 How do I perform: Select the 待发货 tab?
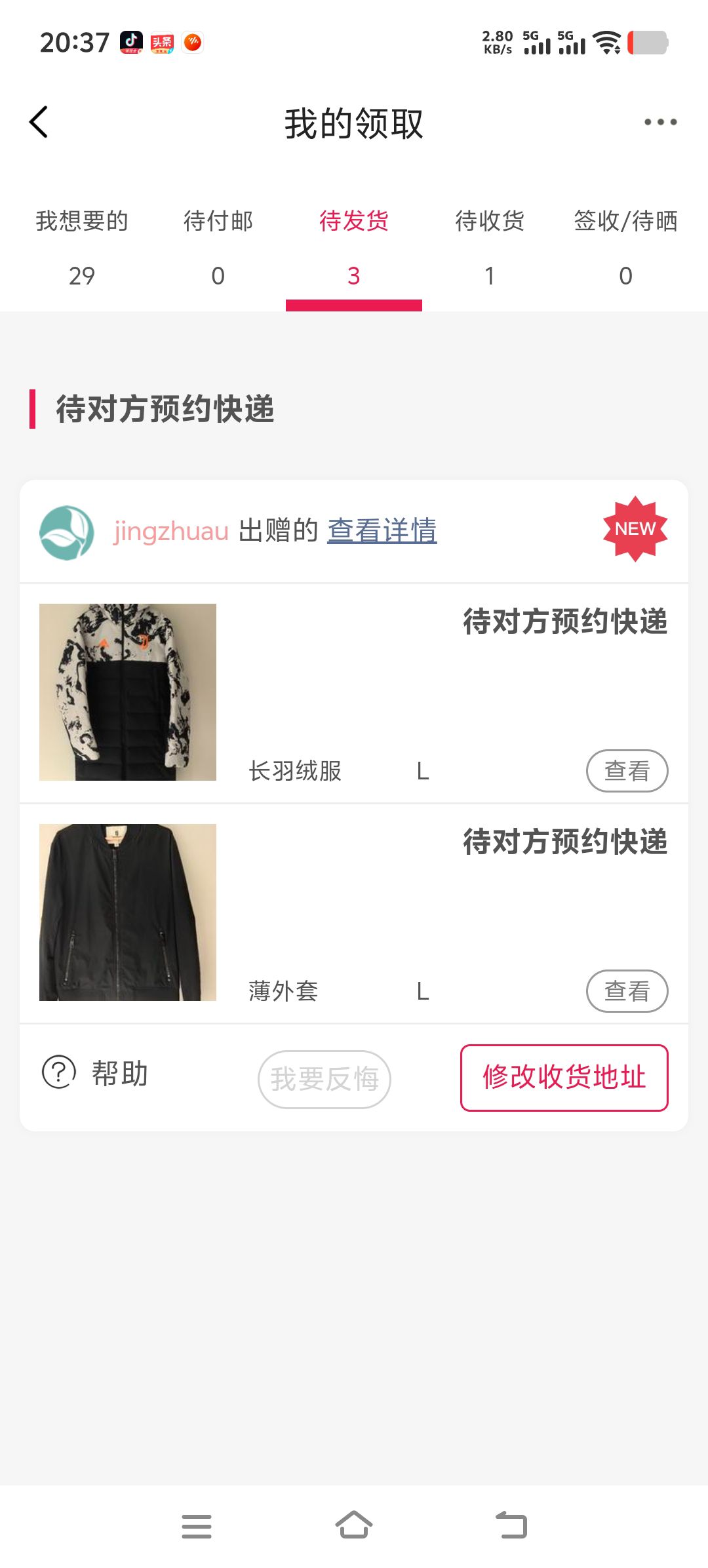(354, 247)
